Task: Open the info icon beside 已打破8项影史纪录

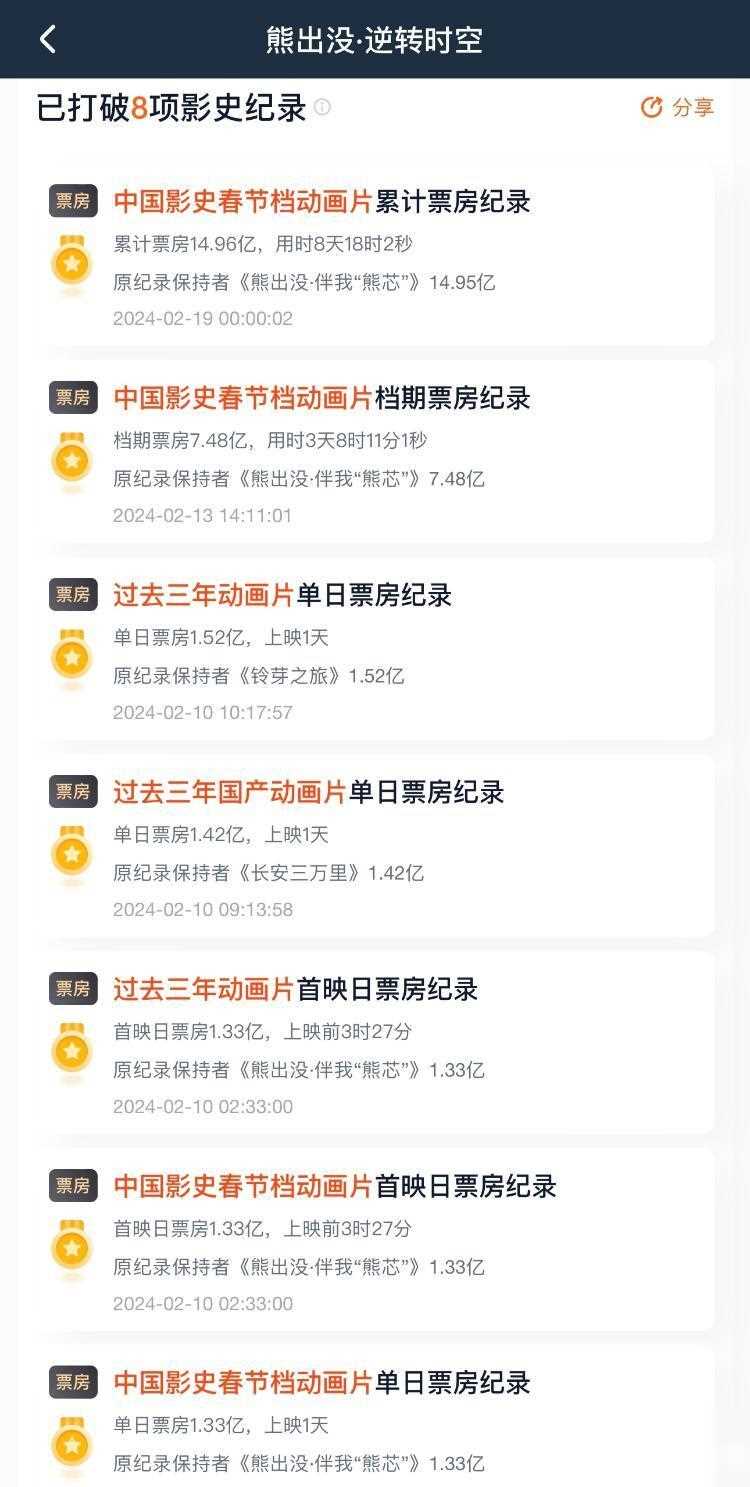Action: 322,107
